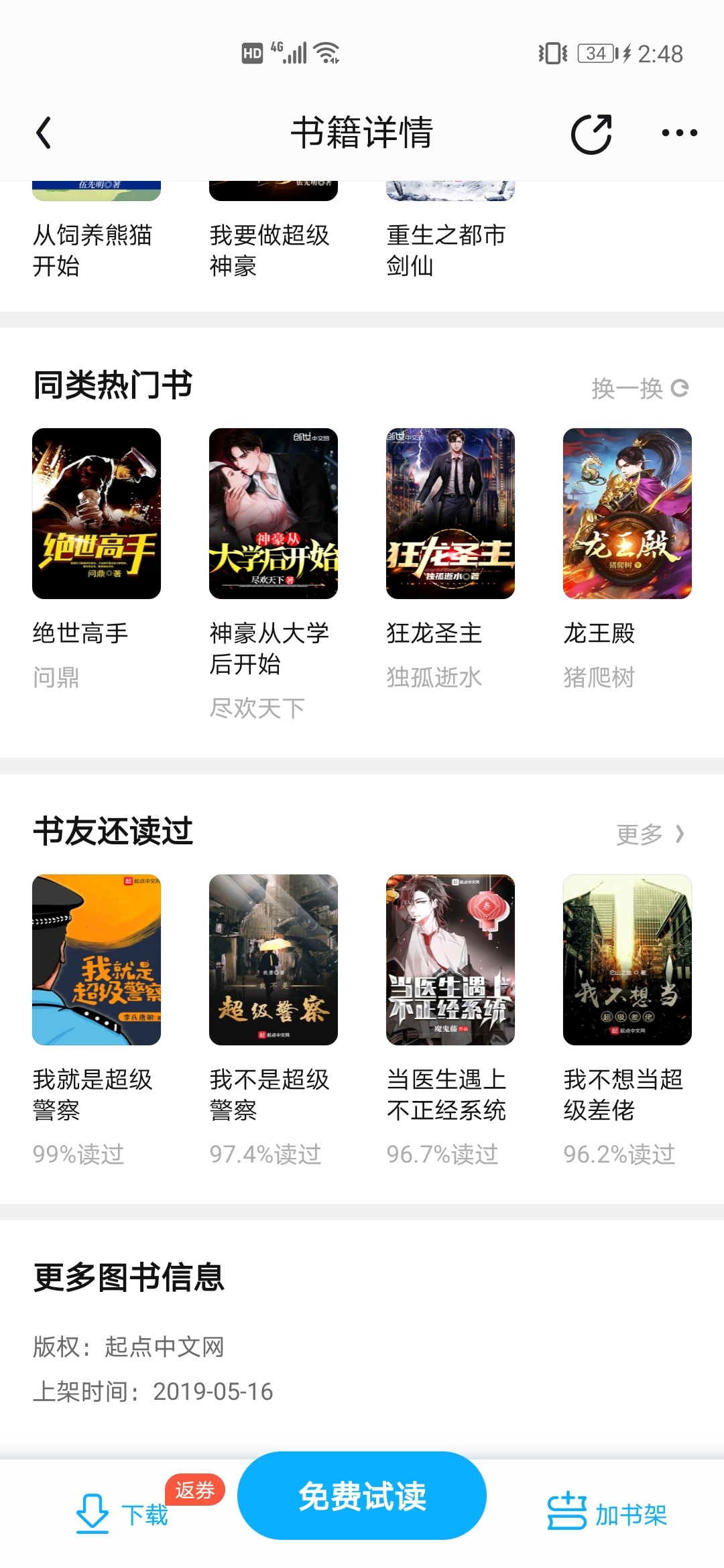Image resolution: width=724 pixels, height=1568 pixels.
Task: Refresh recommendations with 换一换
Action: point(640,388)
